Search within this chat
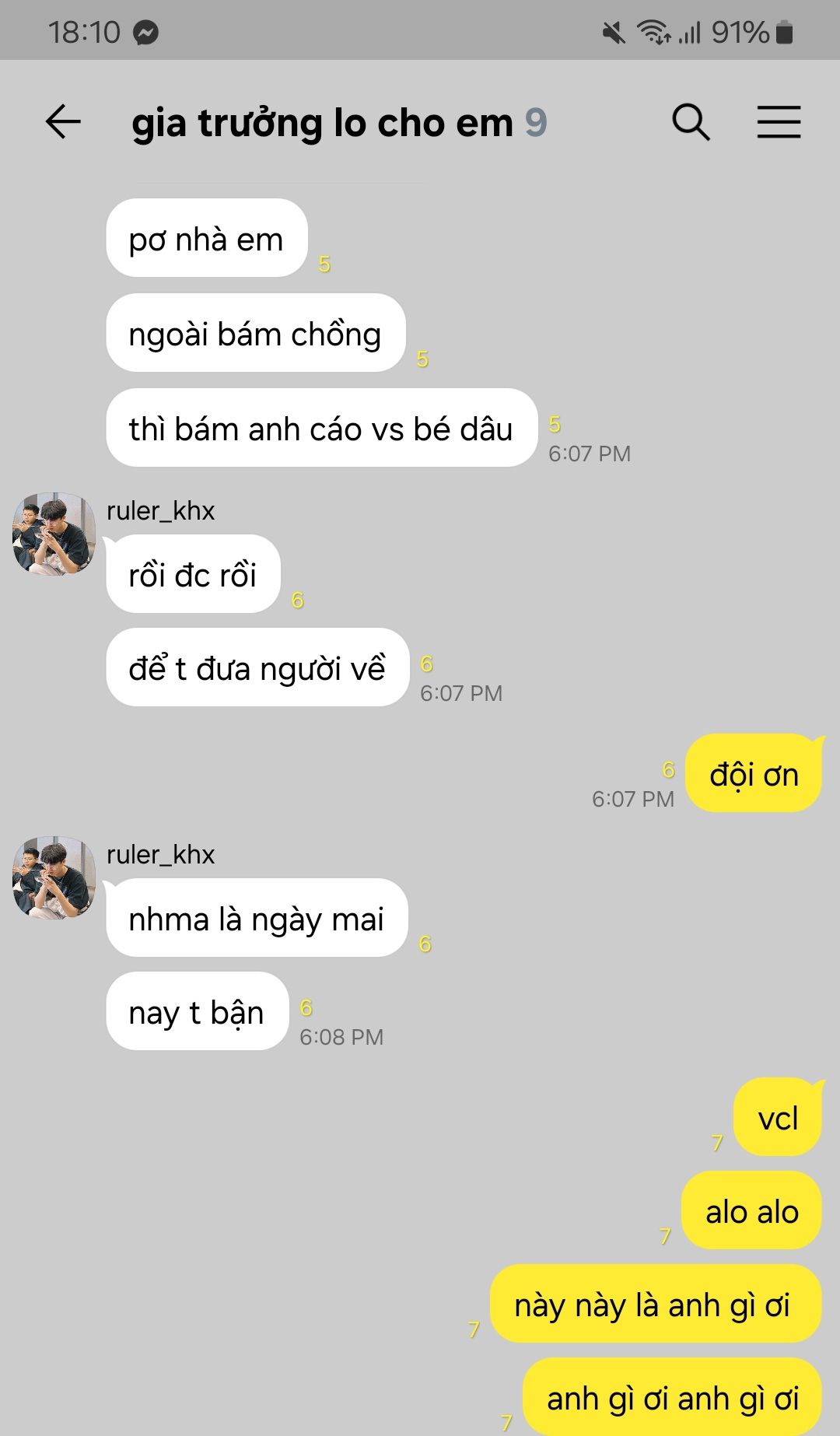This screenshot has height=1436, width=840. [691, 122]
